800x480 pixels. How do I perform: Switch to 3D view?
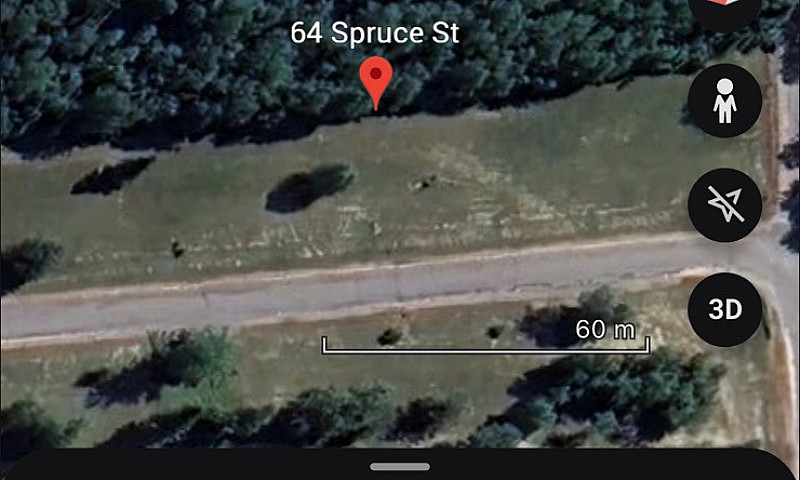(x=725, y=309)
